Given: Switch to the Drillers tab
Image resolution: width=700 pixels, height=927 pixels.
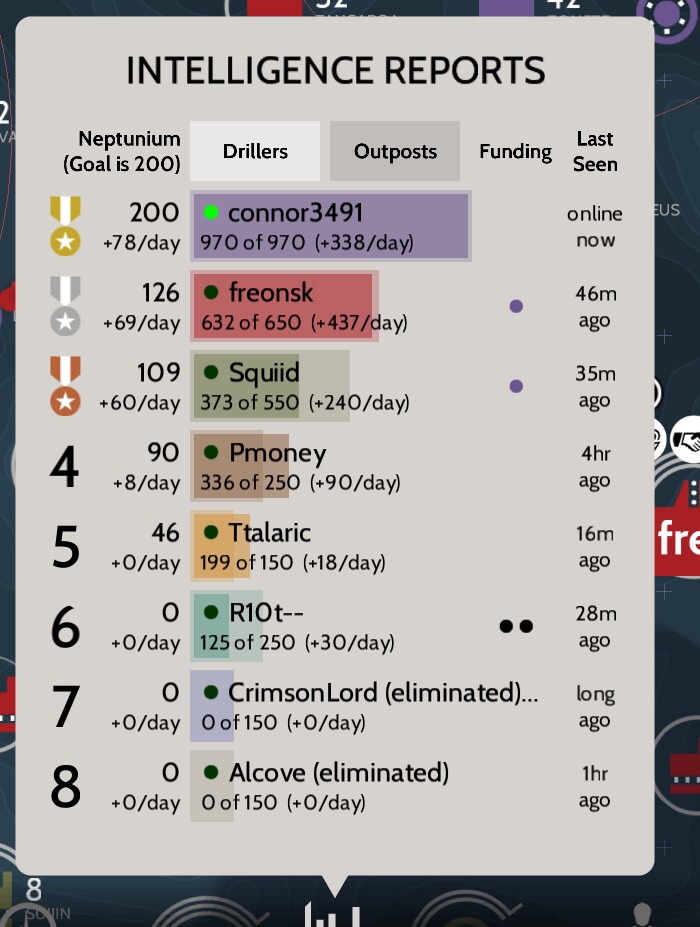Looking at the screenshot, I should 255,151.
